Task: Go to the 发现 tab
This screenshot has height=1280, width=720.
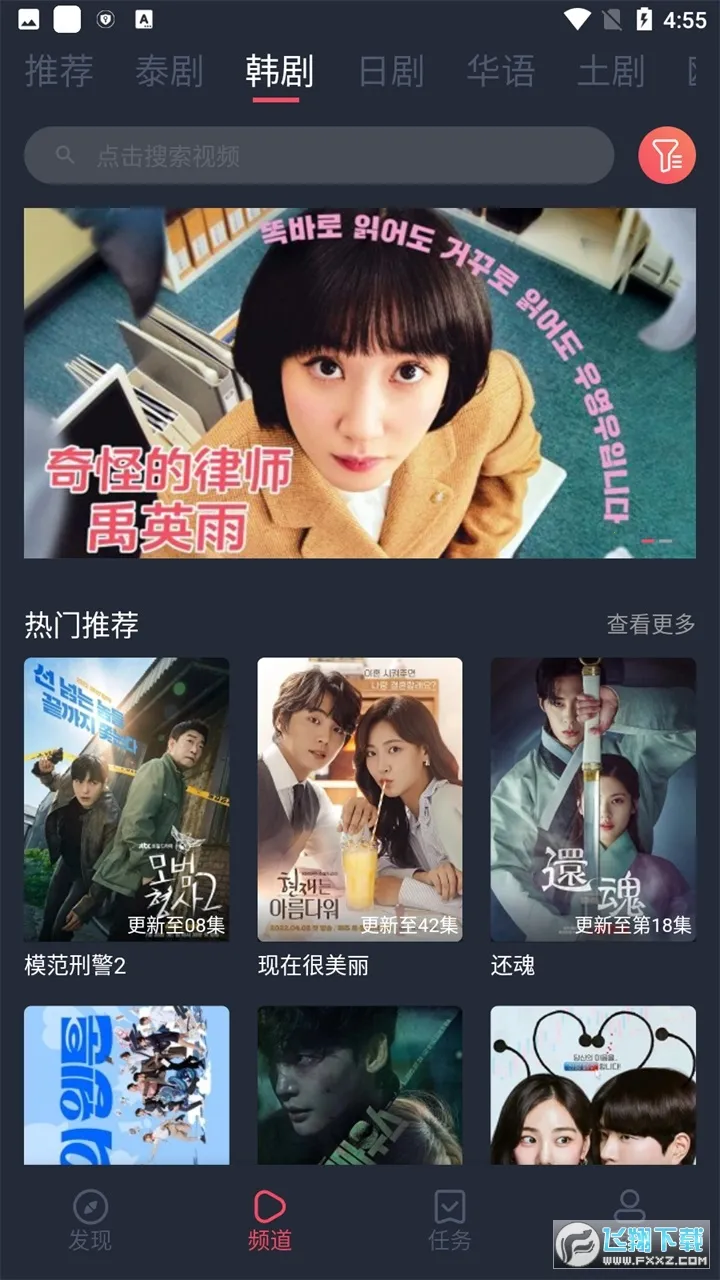Action: pos(90,1221)
